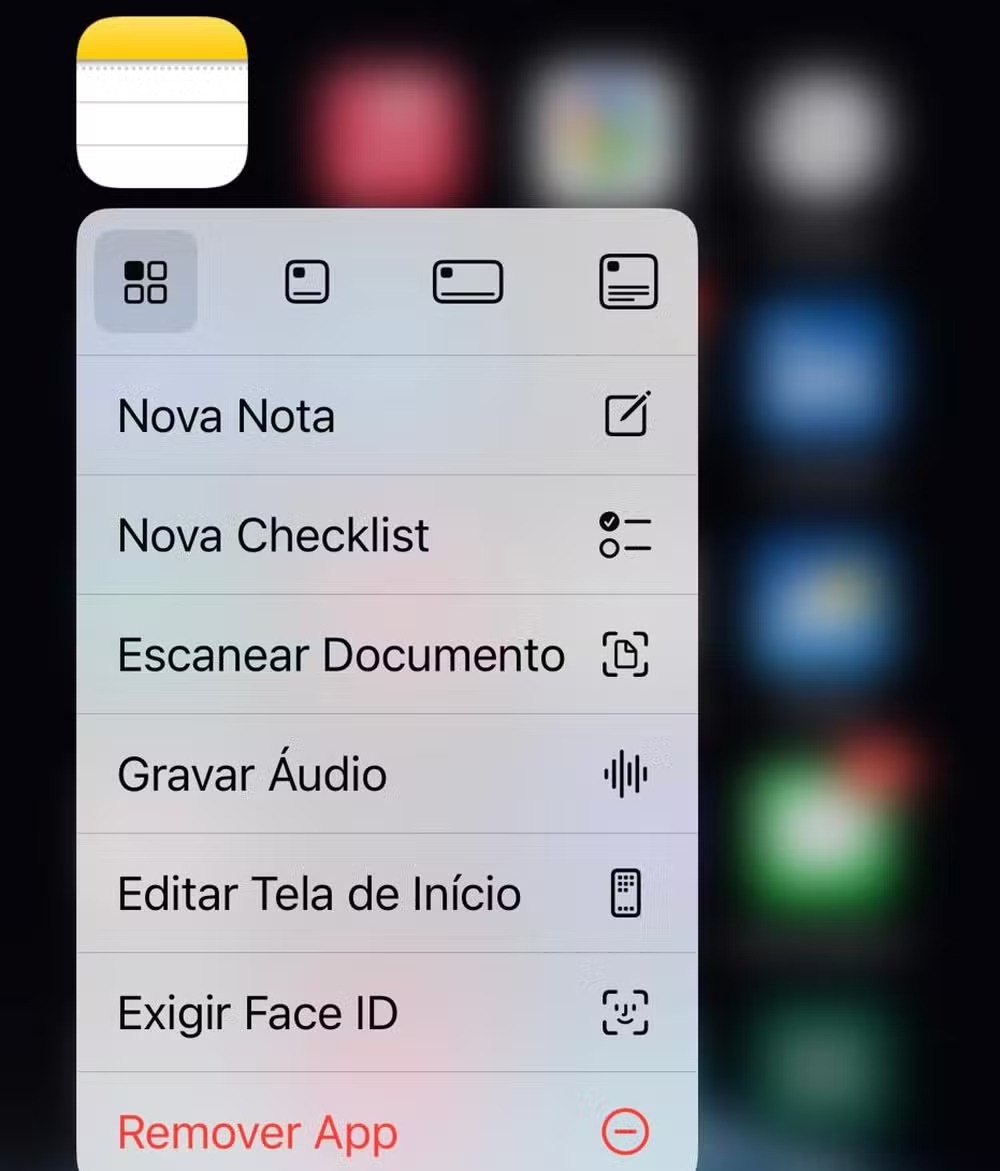Choose the medium wide widget size
The image size is (1000, 1171).
pyautogui.click(x=467, y=282)
